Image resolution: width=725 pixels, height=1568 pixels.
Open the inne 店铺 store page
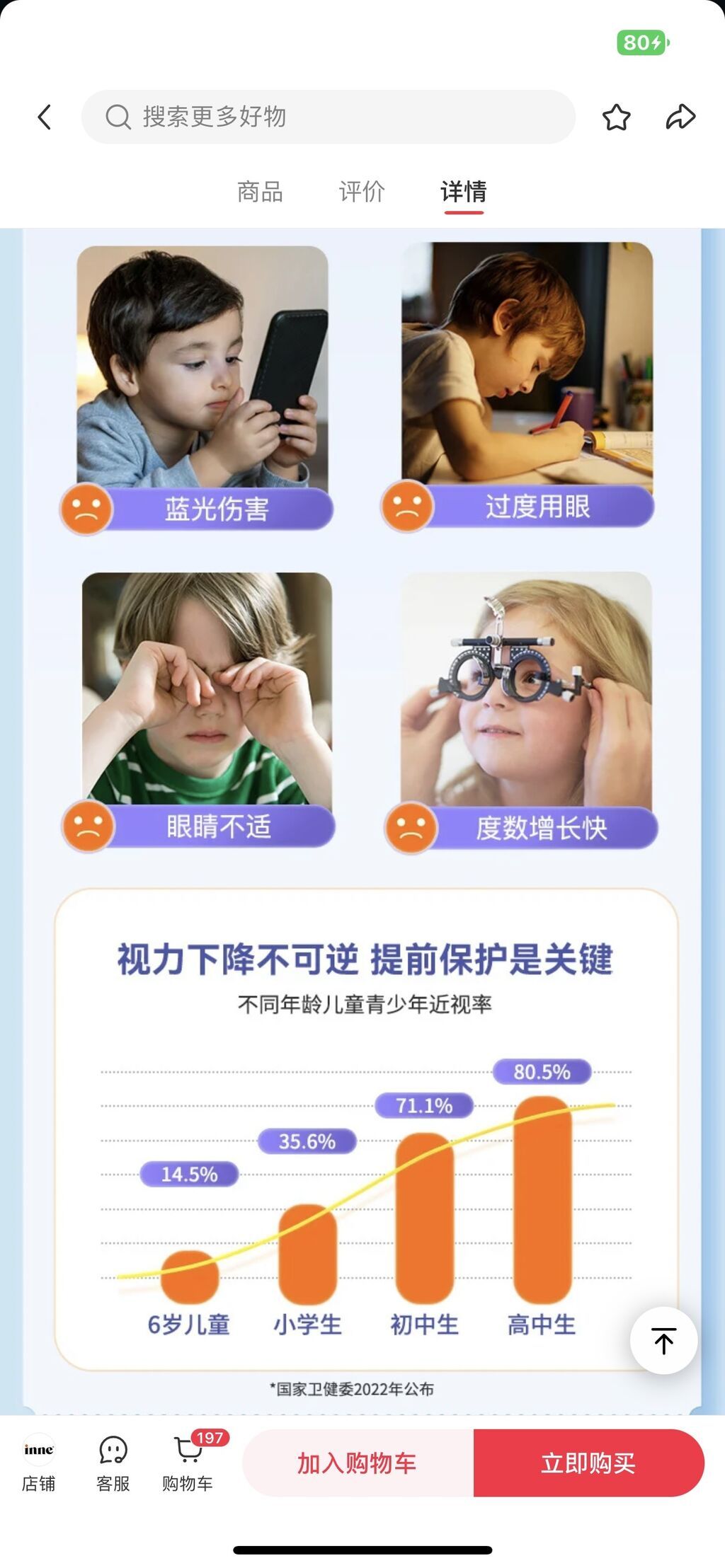tap(38, 1463)
